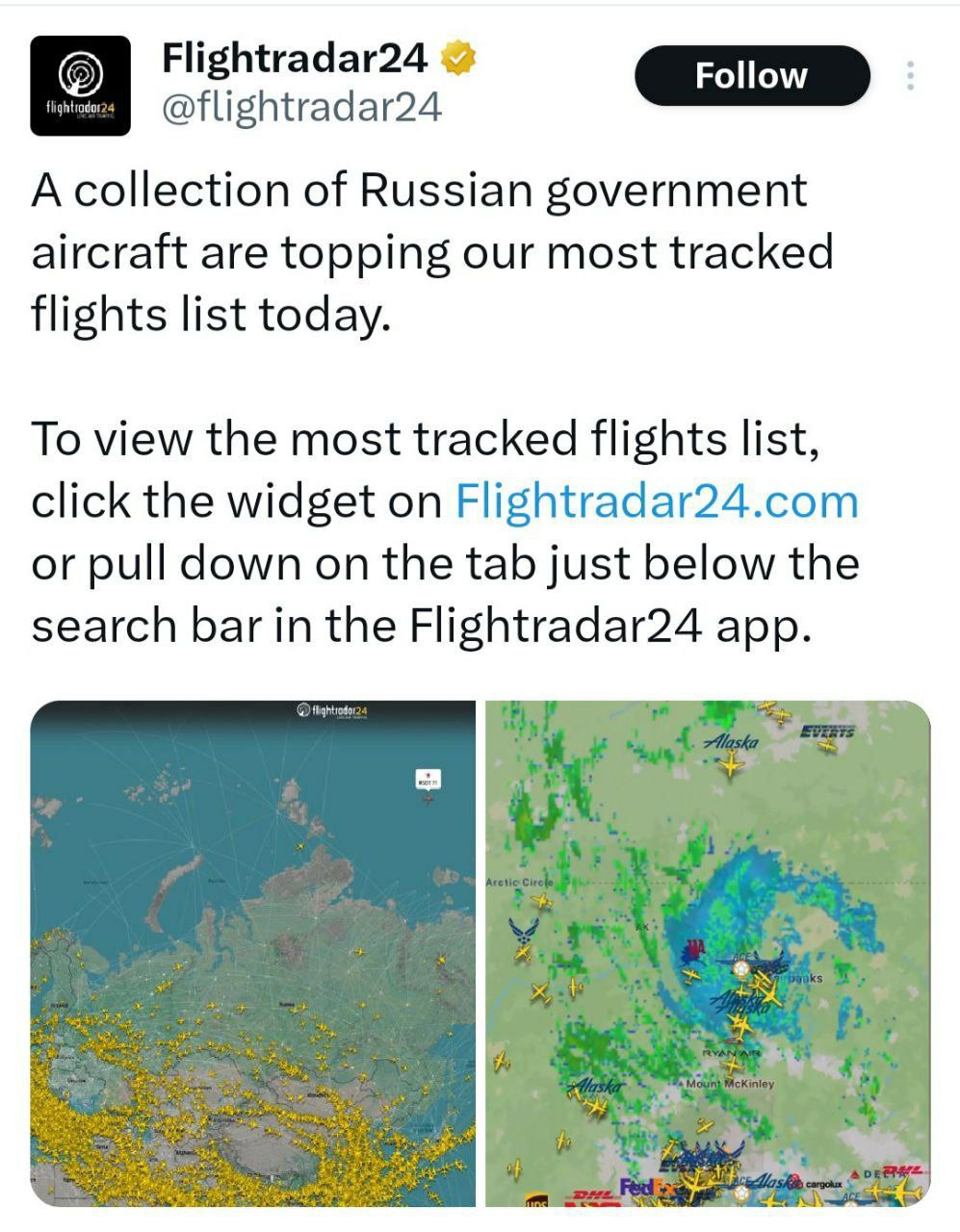Follow the Flightradar24 account
Screen dimensions: 960x1232
point(751,76)
